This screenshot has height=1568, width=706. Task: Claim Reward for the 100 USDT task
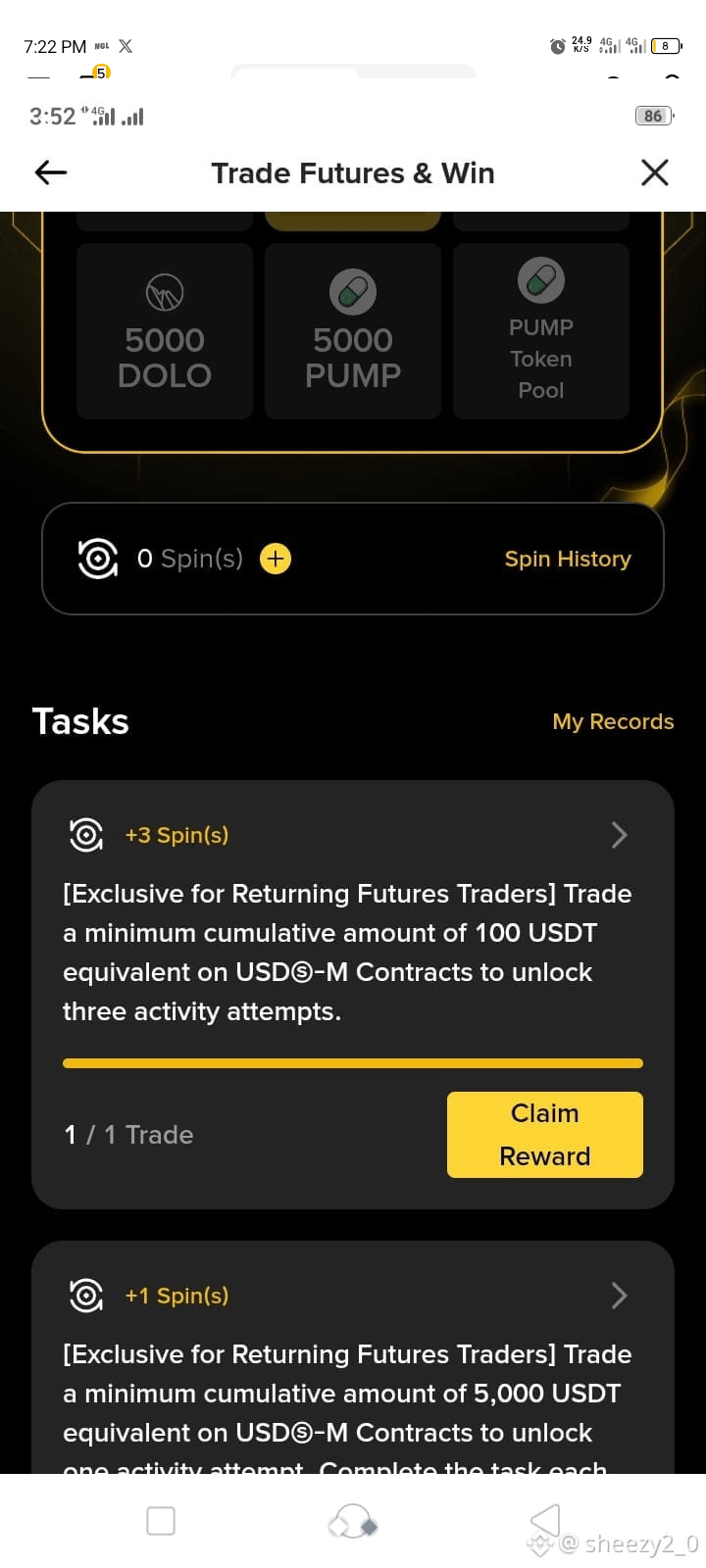[x=544, y=1134]
